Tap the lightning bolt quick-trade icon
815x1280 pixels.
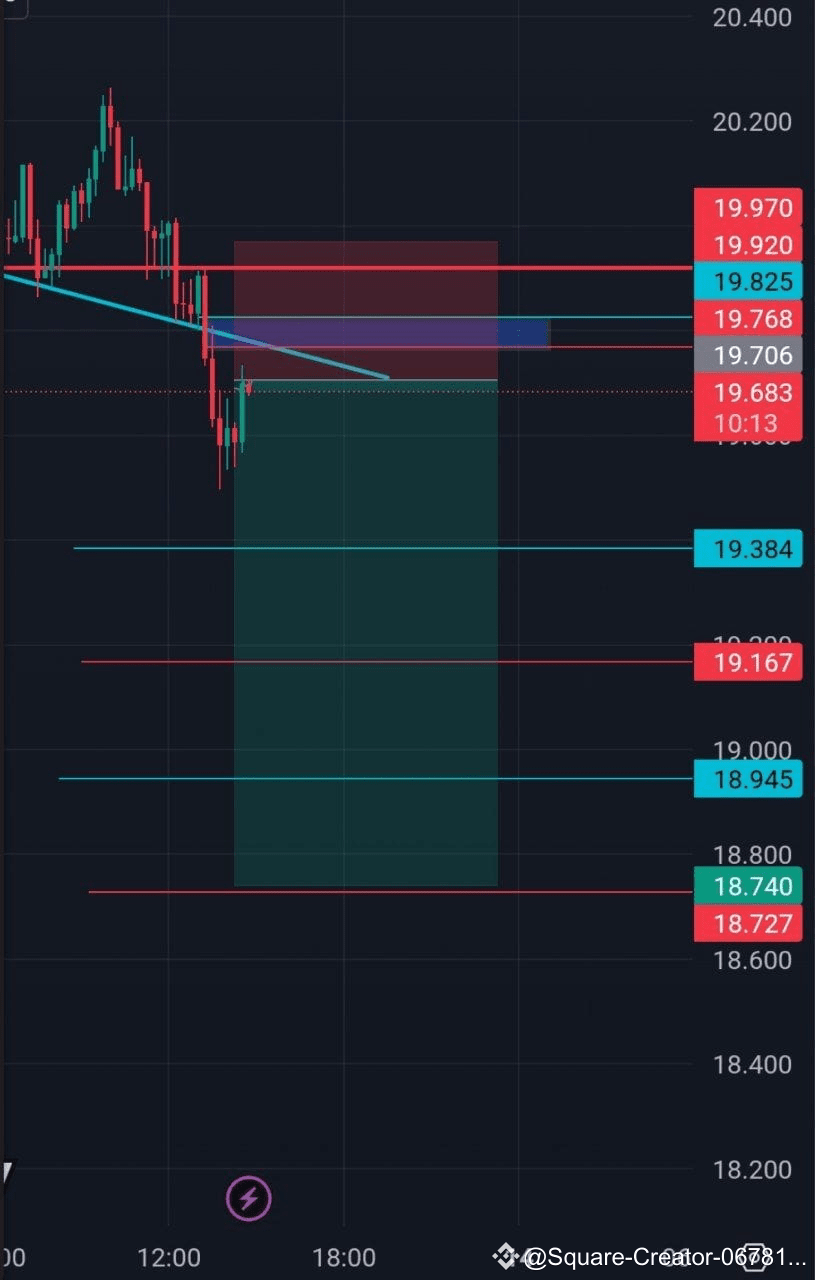coord(249,1199)
